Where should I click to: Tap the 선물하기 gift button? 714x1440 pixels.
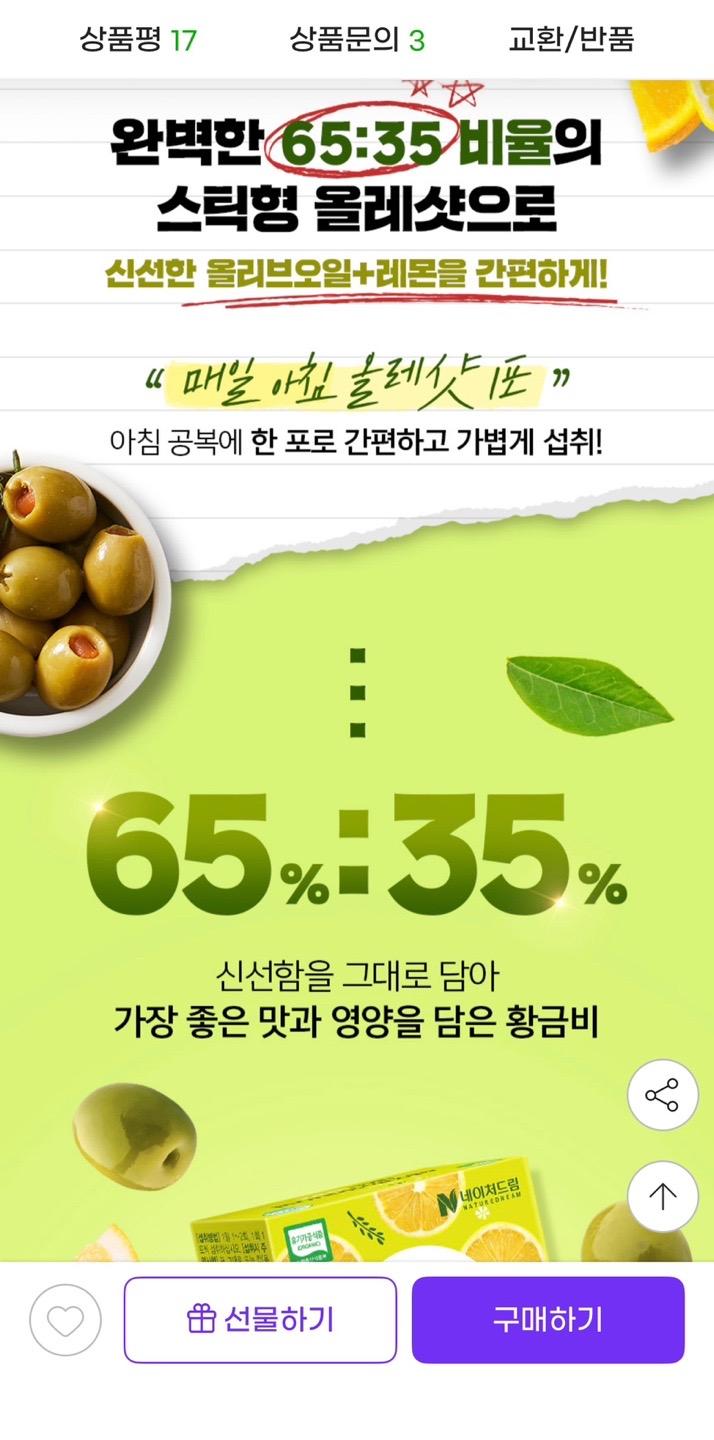tap(260, 1320)
